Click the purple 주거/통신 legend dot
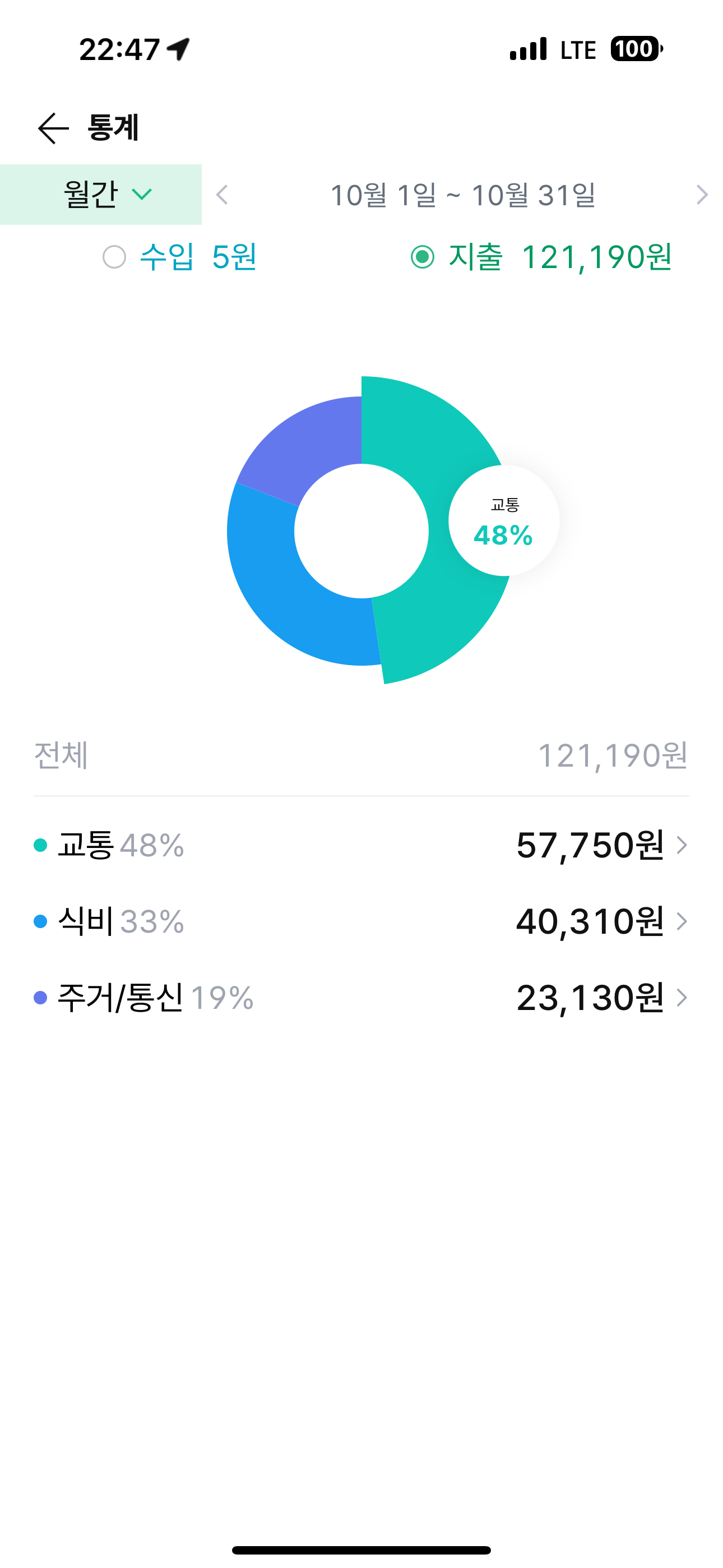 coord(40,997)
